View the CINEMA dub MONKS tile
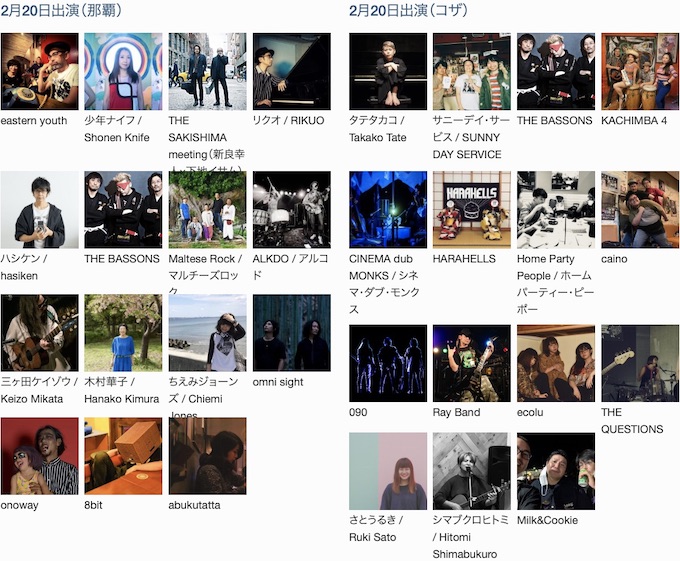Image resolution: width=680 pixels, height=561 pixels. [x=388, y=209]
